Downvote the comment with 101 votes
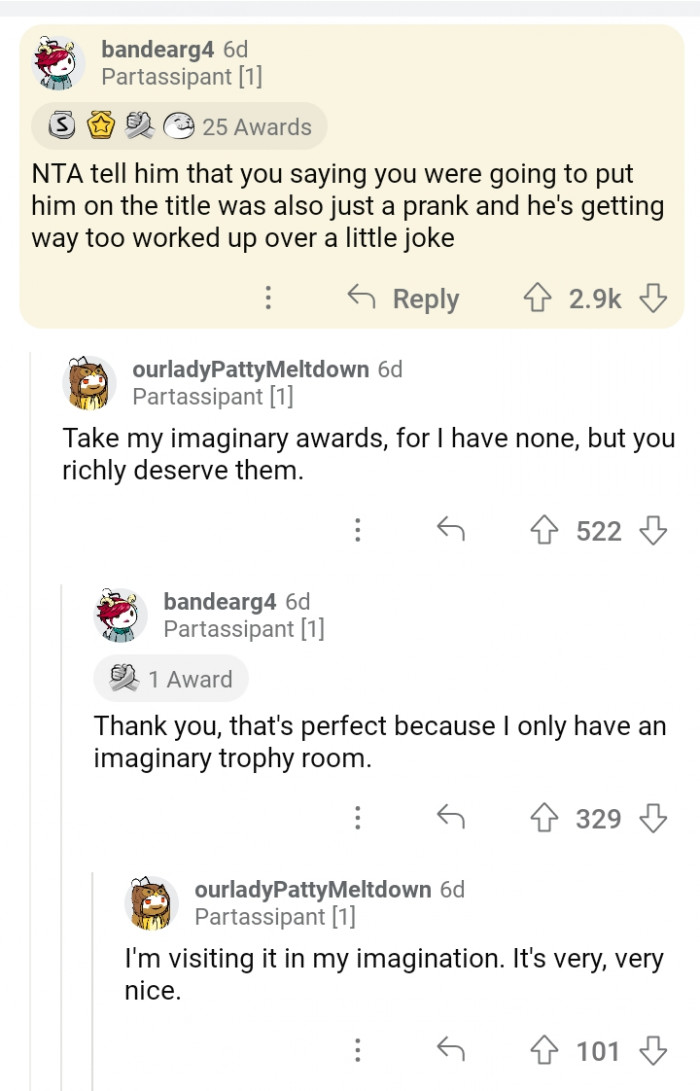700x1091 pixels. [x=653, y=1051]
